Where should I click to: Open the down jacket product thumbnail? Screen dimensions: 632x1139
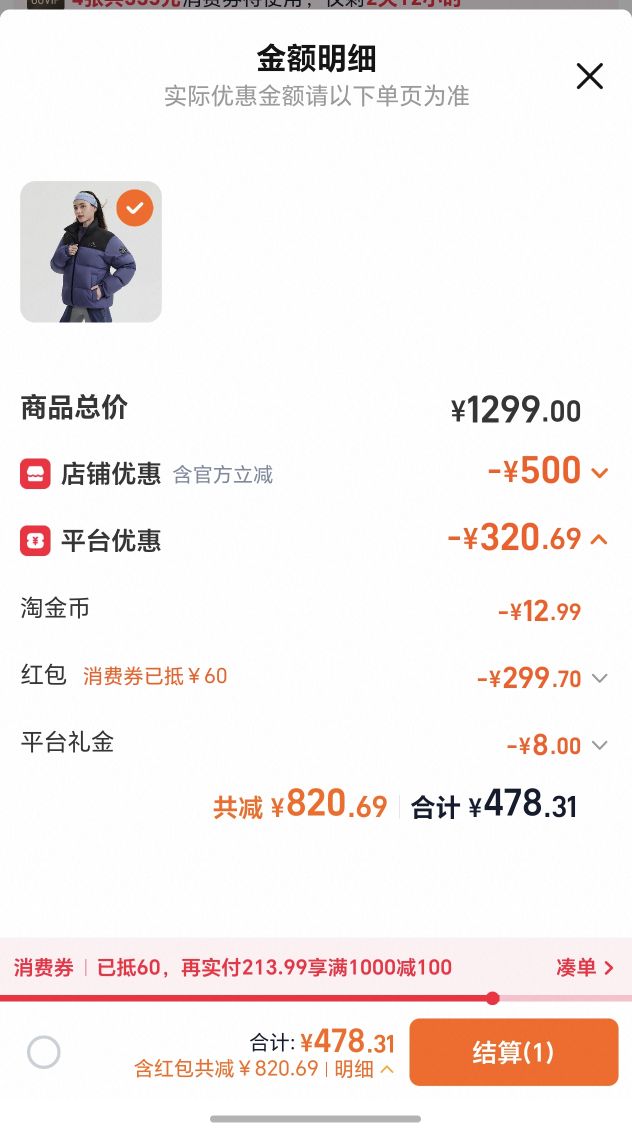coord(91,251)
